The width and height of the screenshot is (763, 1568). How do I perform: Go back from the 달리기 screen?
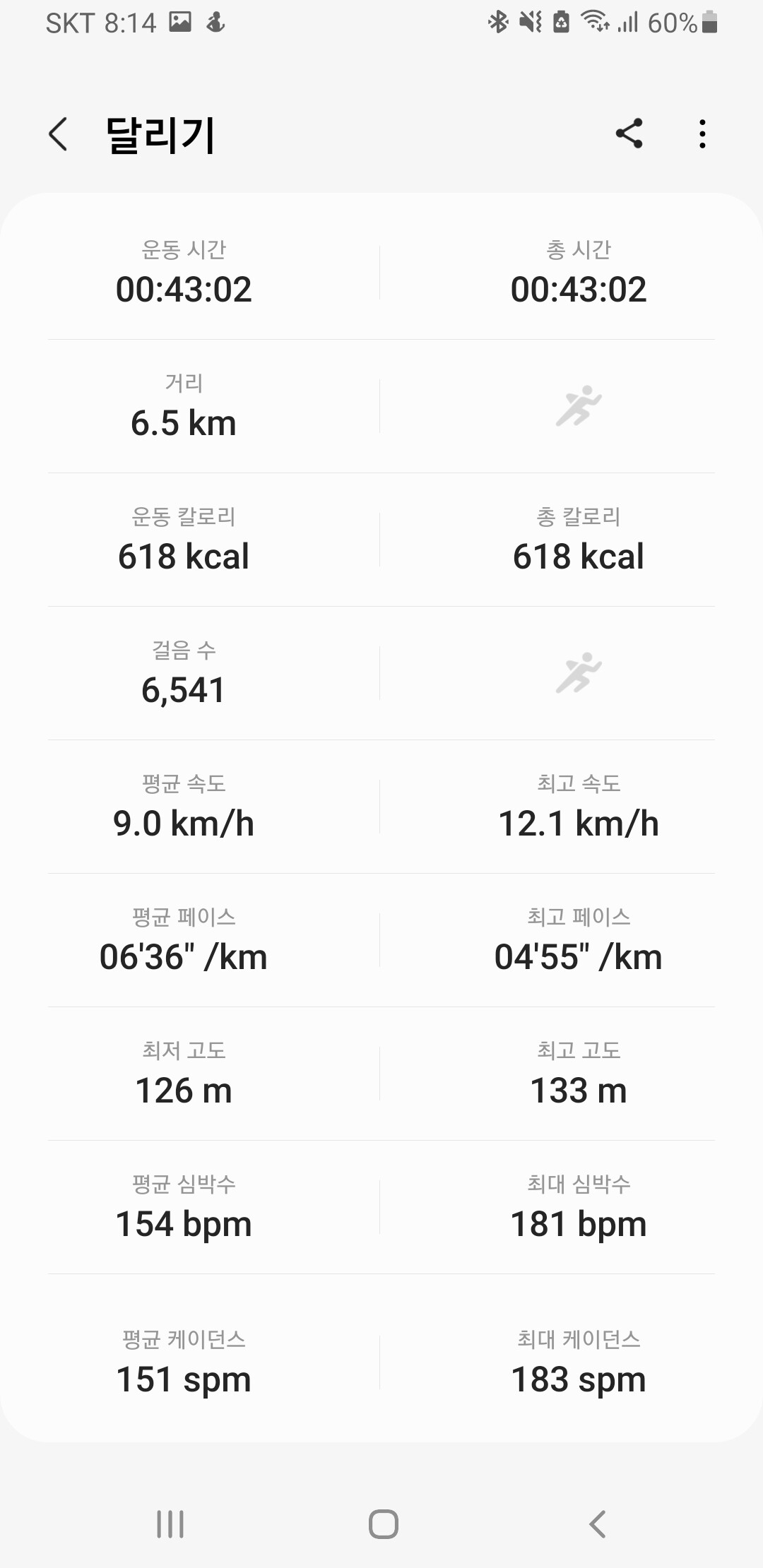[x=58, y=134]
